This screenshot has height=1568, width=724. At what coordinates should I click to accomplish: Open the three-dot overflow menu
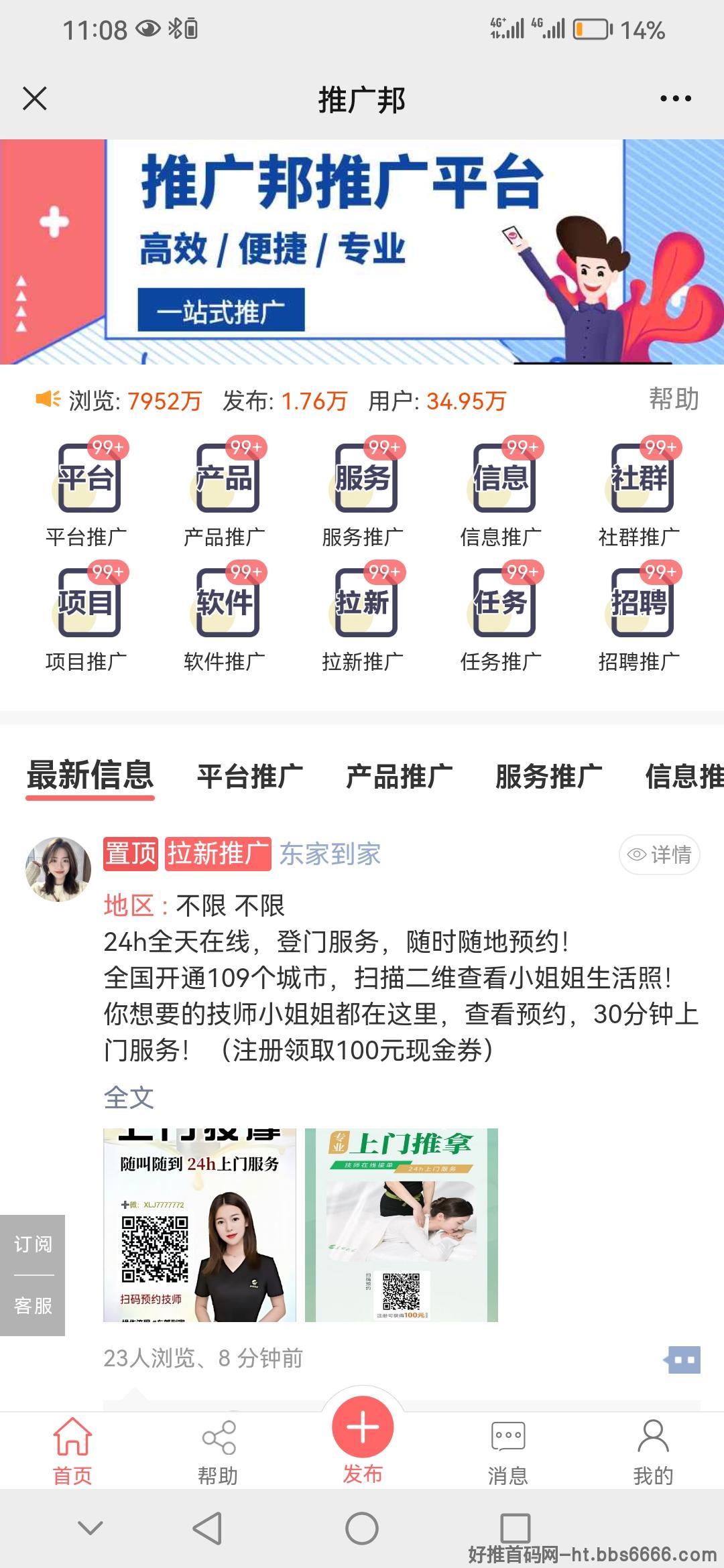coord(675,99)
